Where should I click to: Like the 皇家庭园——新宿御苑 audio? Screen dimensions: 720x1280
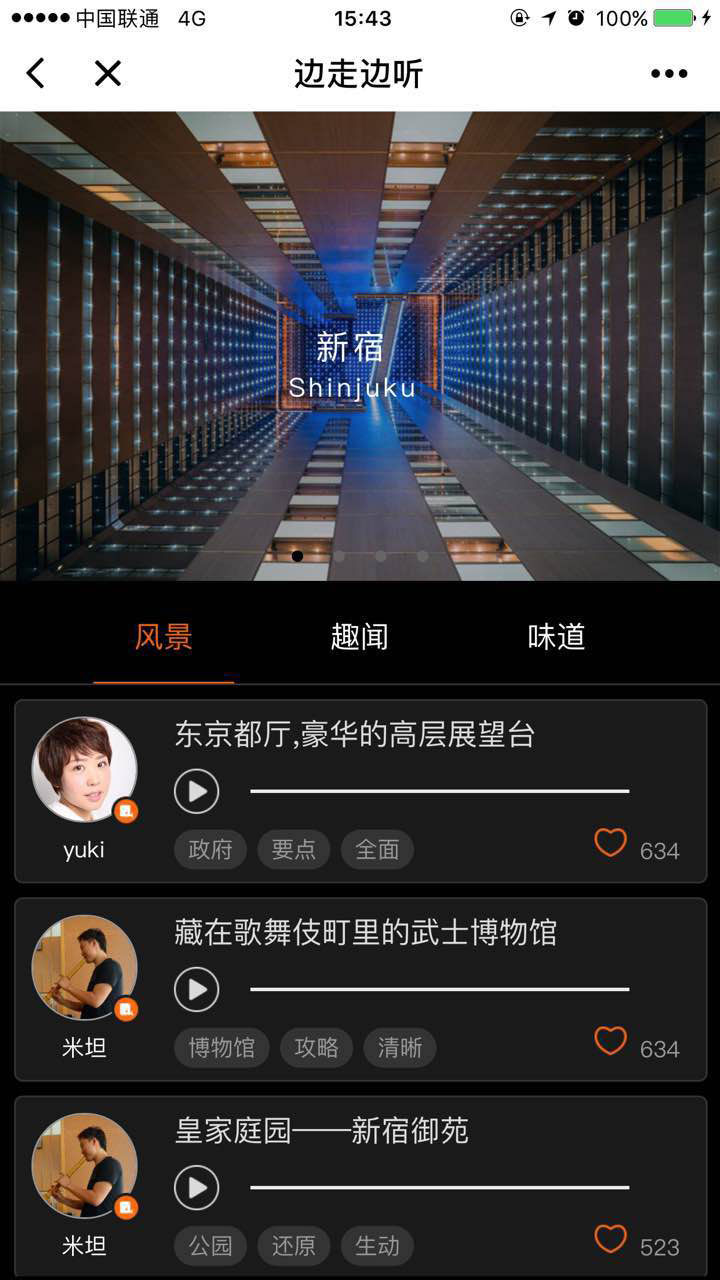click(x=611, y=1239)
